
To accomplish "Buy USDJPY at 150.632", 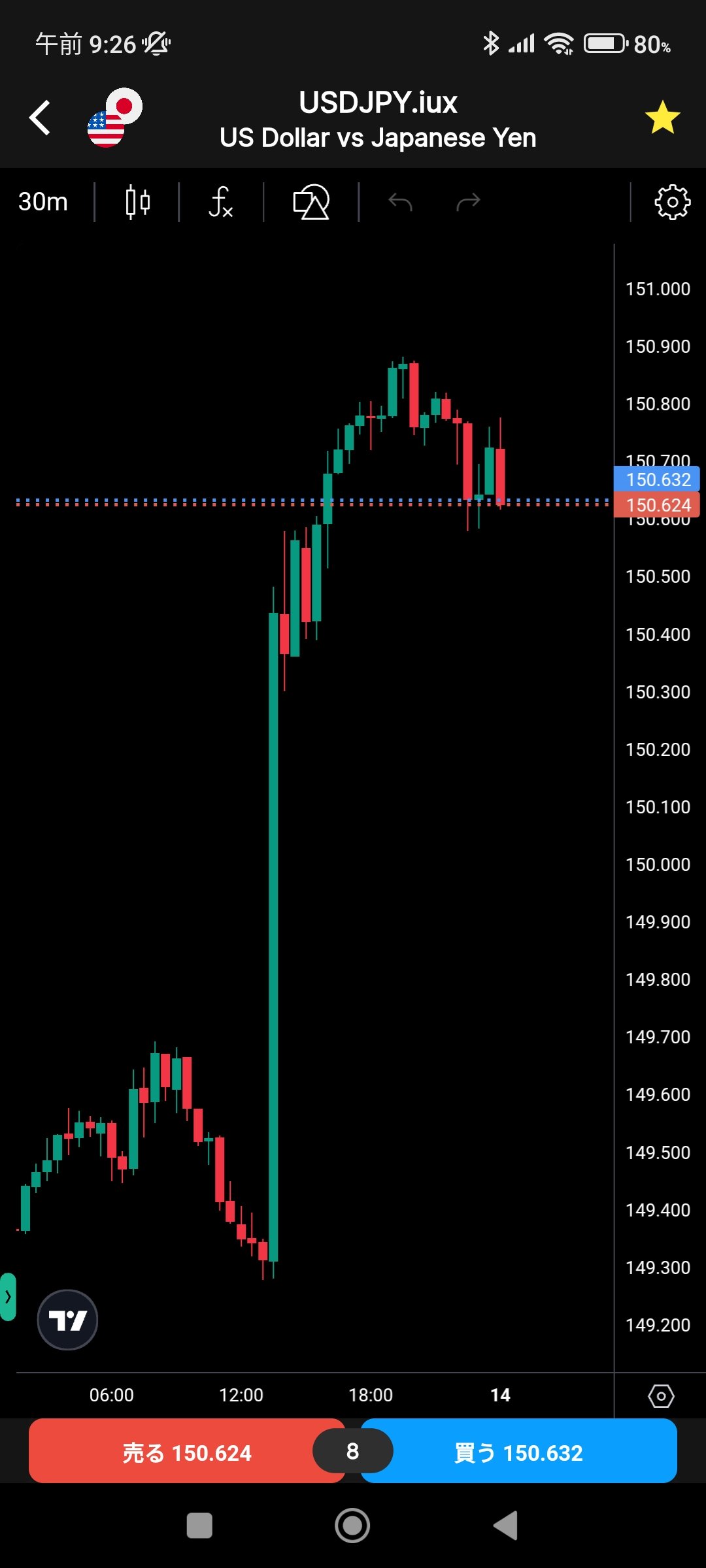I will [518, 1450].
